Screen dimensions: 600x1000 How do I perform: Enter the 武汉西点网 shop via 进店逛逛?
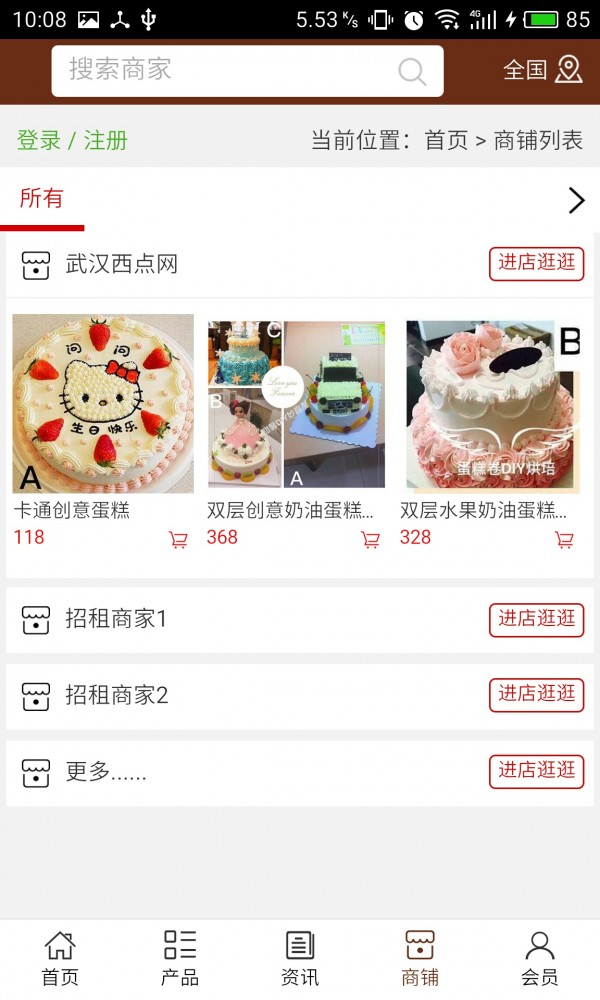[536, 263]
